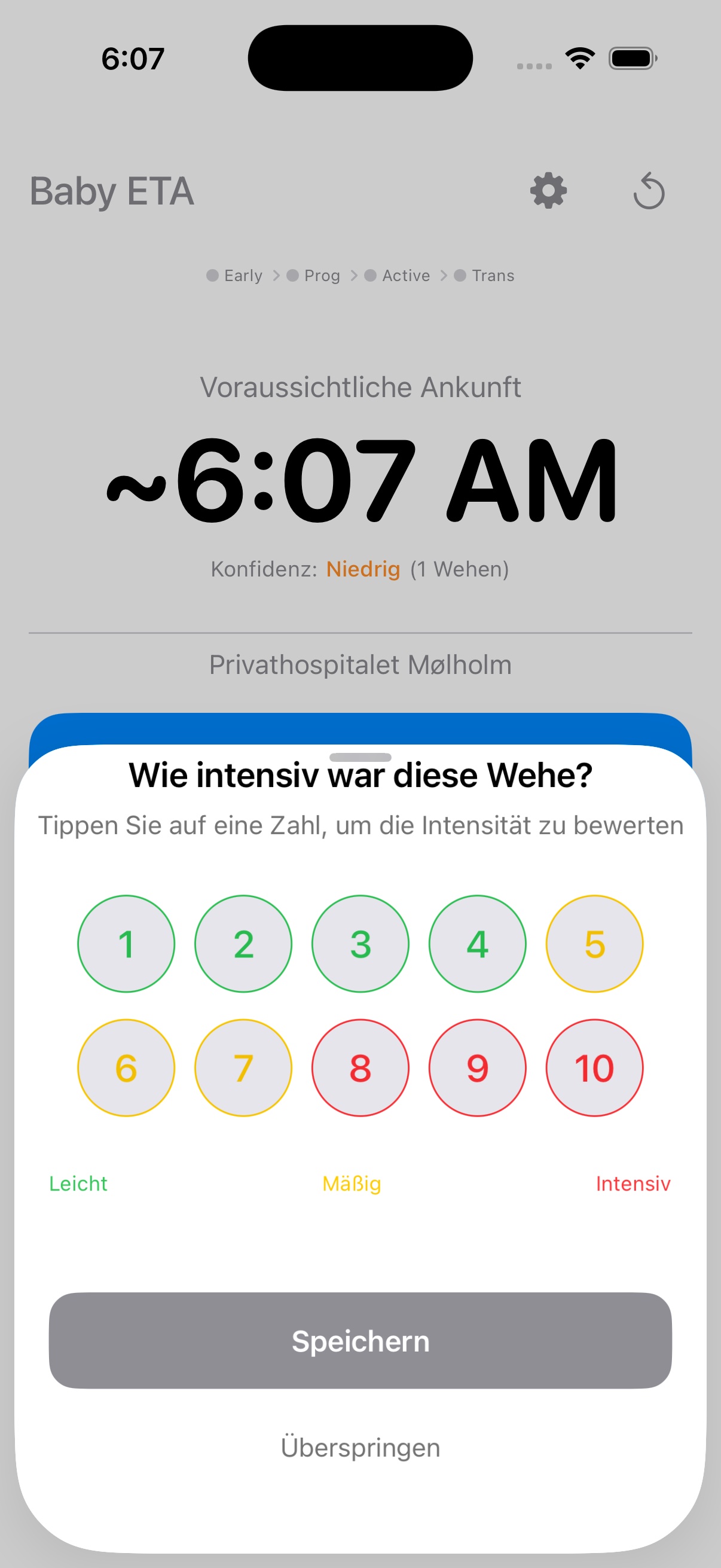Tap the Early stage dot indicator

point(212,275)
